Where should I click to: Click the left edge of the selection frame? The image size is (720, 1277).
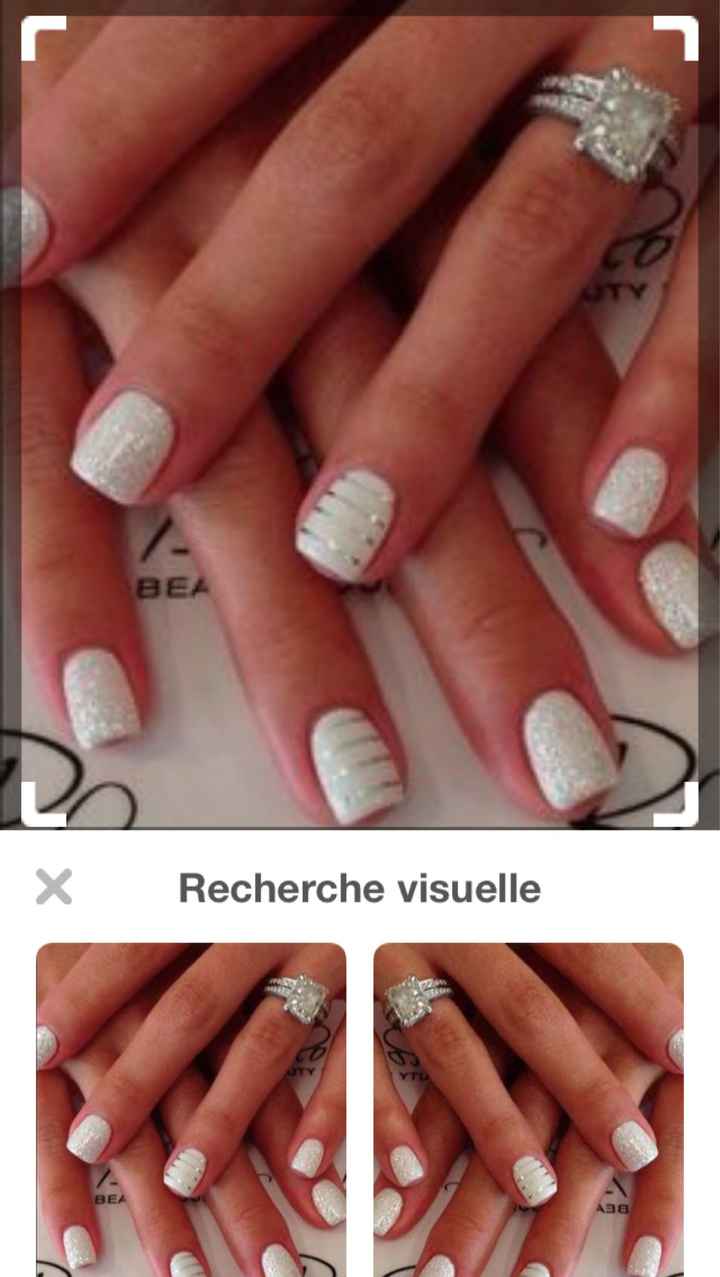coord(20,420)
